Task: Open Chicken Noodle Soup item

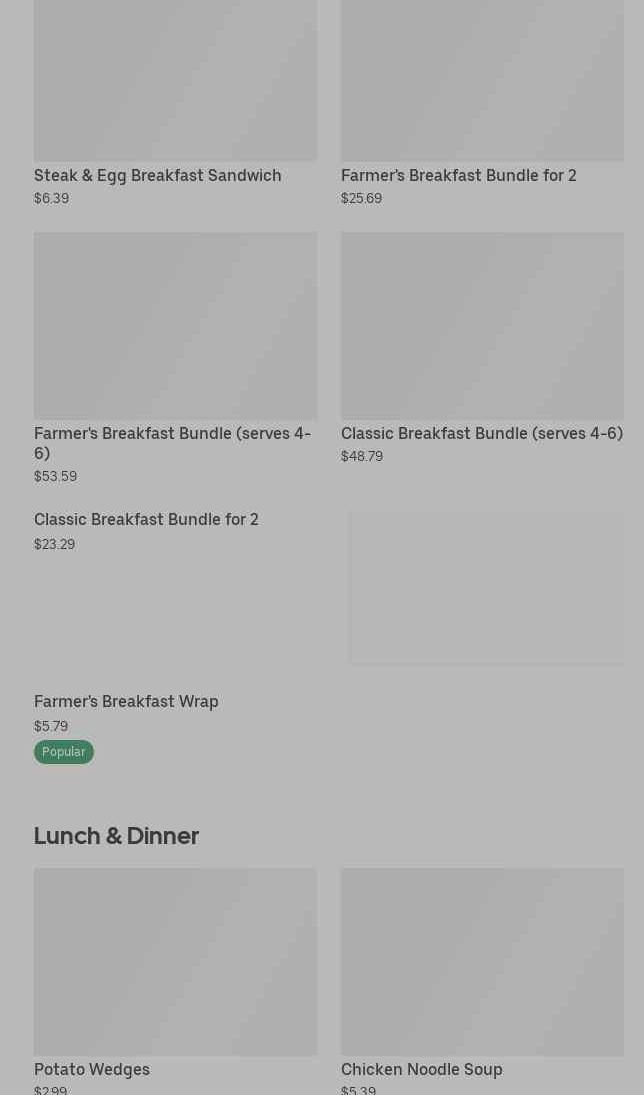Action: 482,981
